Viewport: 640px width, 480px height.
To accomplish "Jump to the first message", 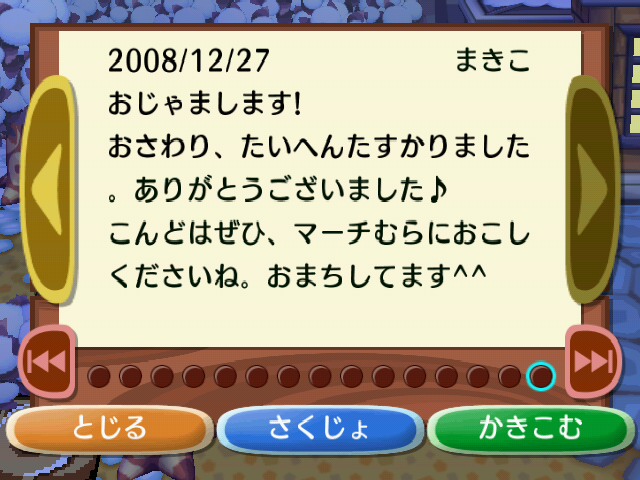I will (44, 362).
